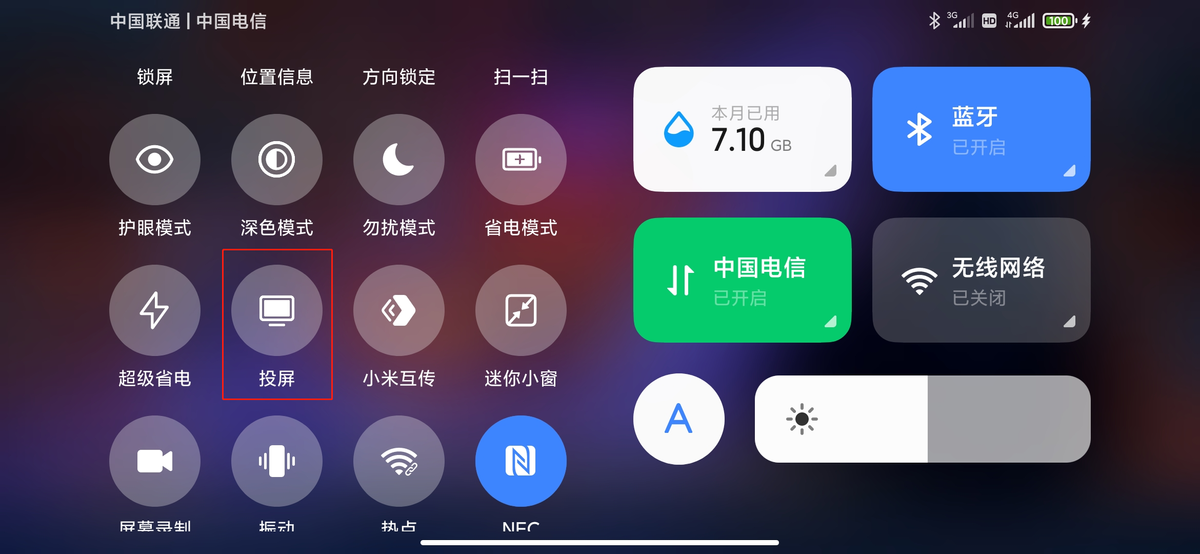Screen dimensions: 1200x554
Task: Toggle auto brightness with the A button
Action: [x=679, y=419]
